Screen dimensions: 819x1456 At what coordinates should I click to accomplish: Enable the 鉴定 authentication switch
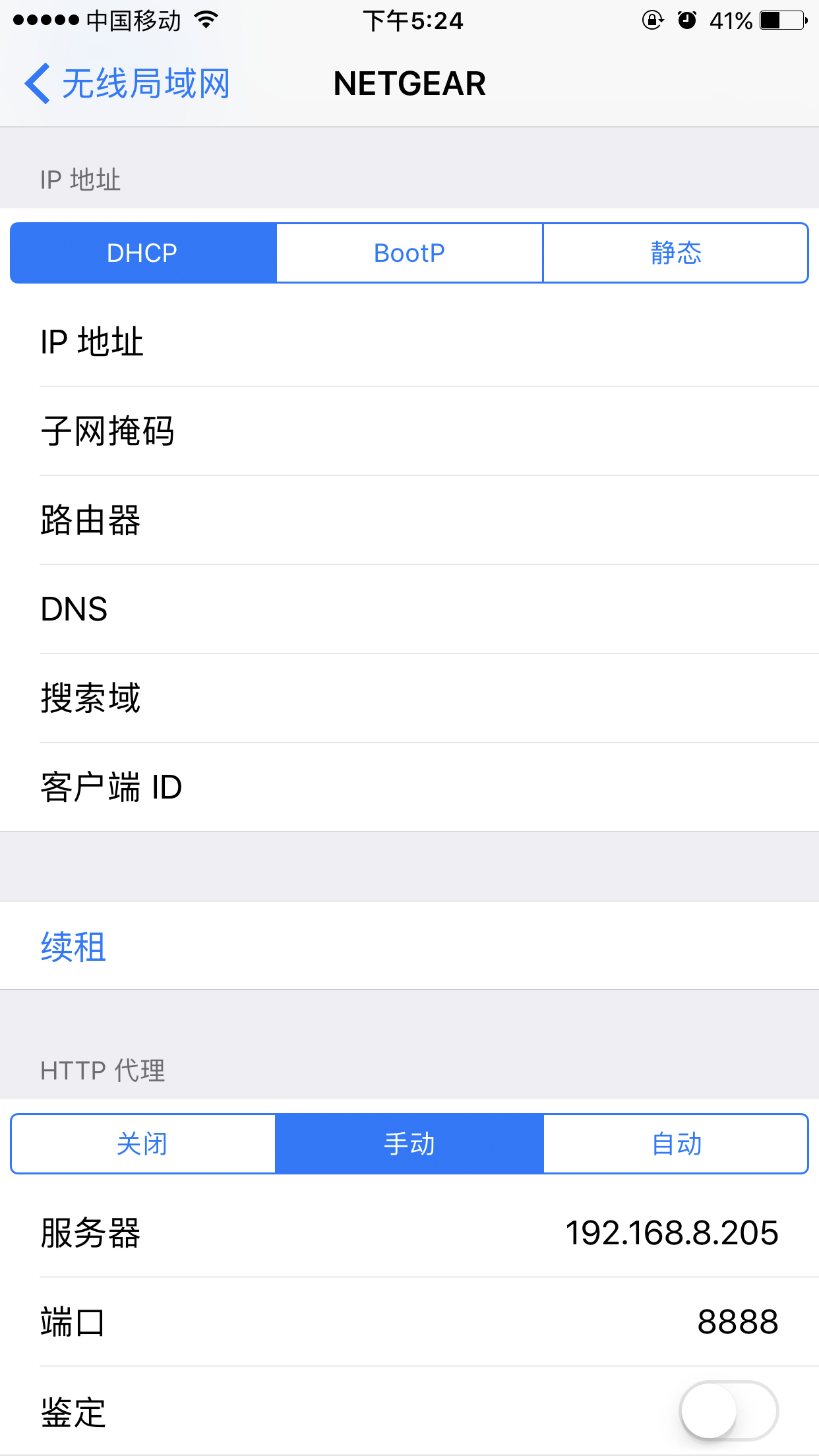point(729,1411)
